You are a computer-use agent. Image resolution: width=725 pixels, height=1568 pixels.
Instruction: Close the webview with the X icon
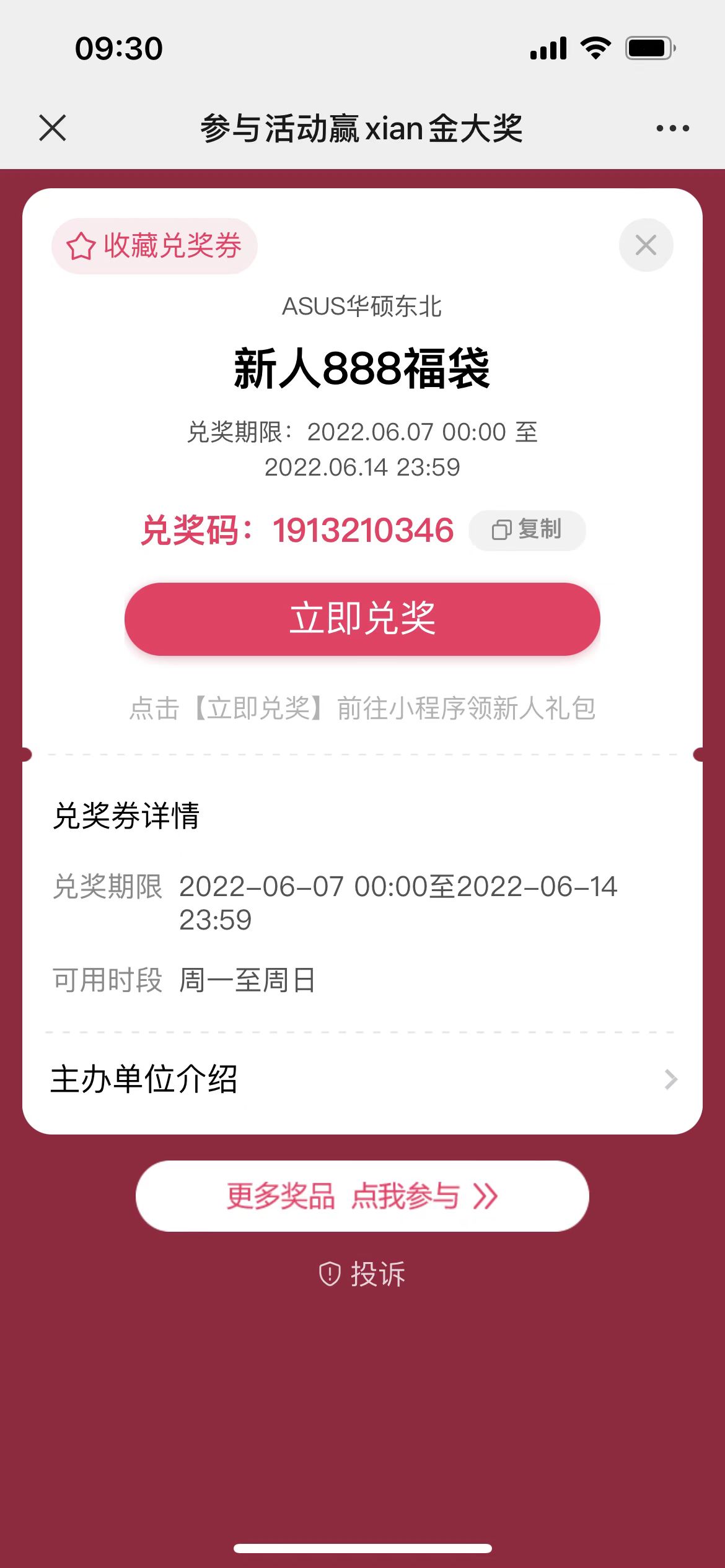click(53, 128)
